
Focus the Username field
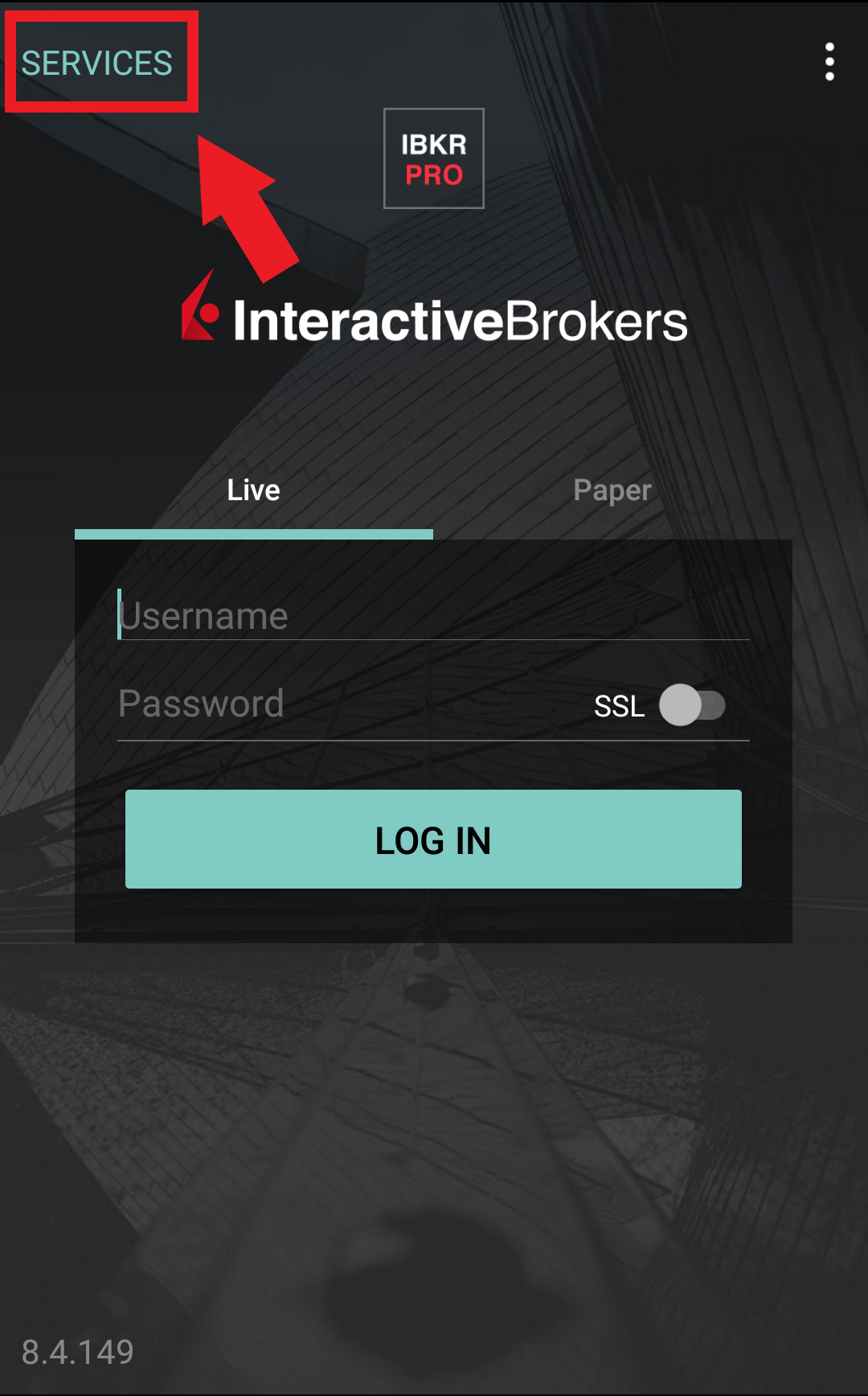tap(433, 615)
